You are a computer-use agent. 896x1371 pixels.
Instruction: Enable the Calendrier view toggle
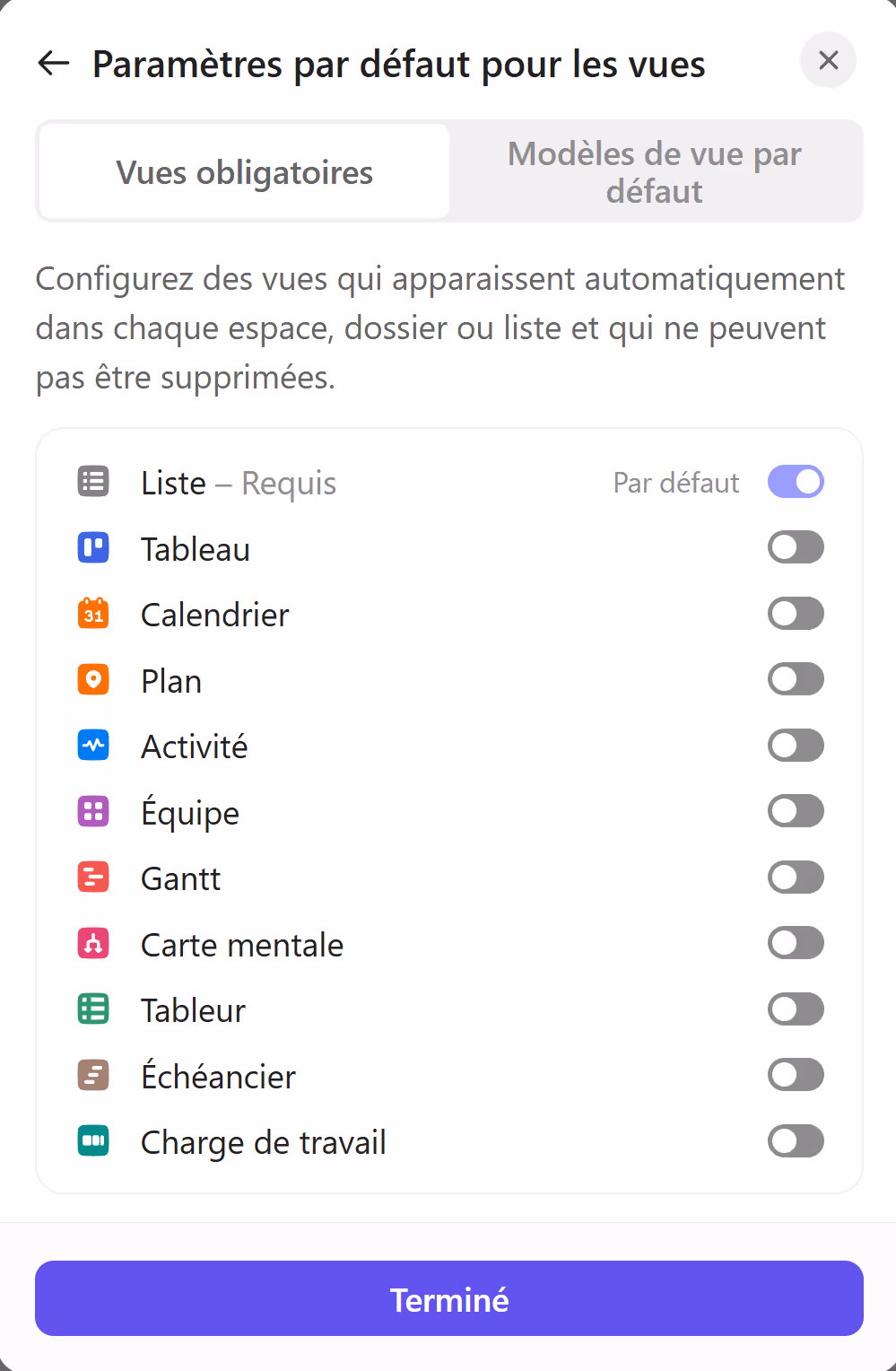pyautogui.click(x=795, y=614)
